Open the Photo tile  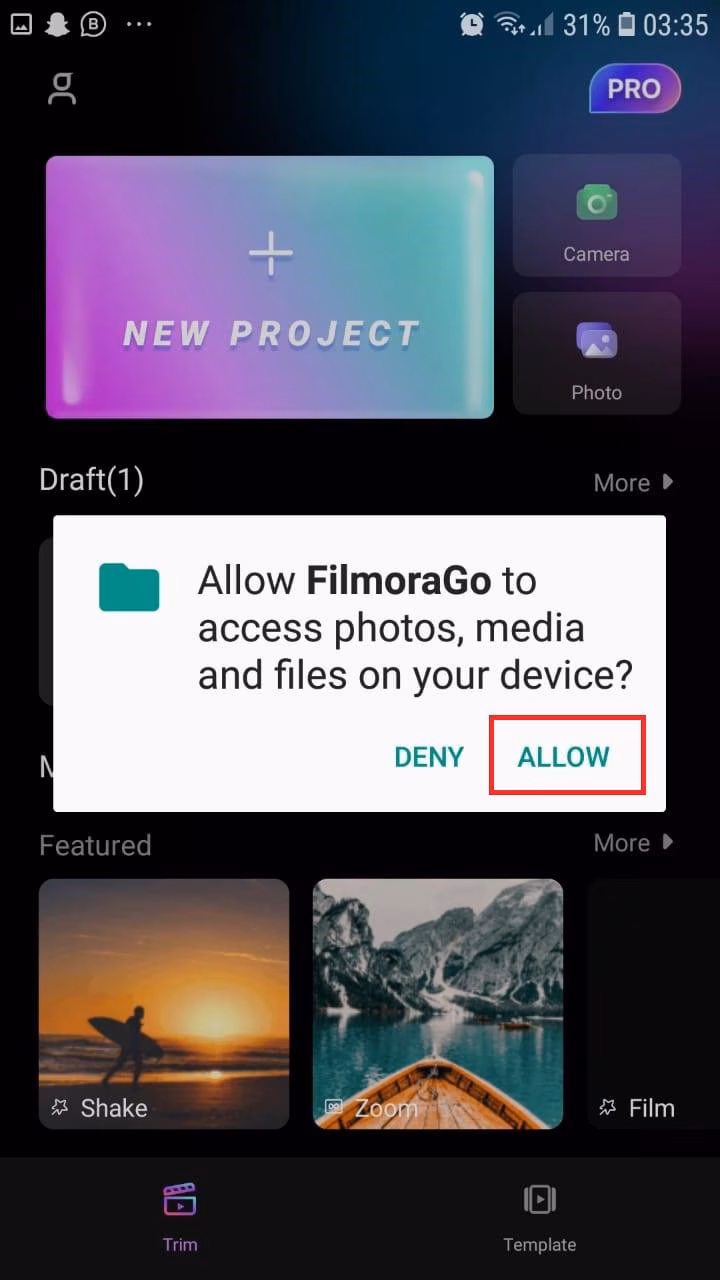(597, 354)
